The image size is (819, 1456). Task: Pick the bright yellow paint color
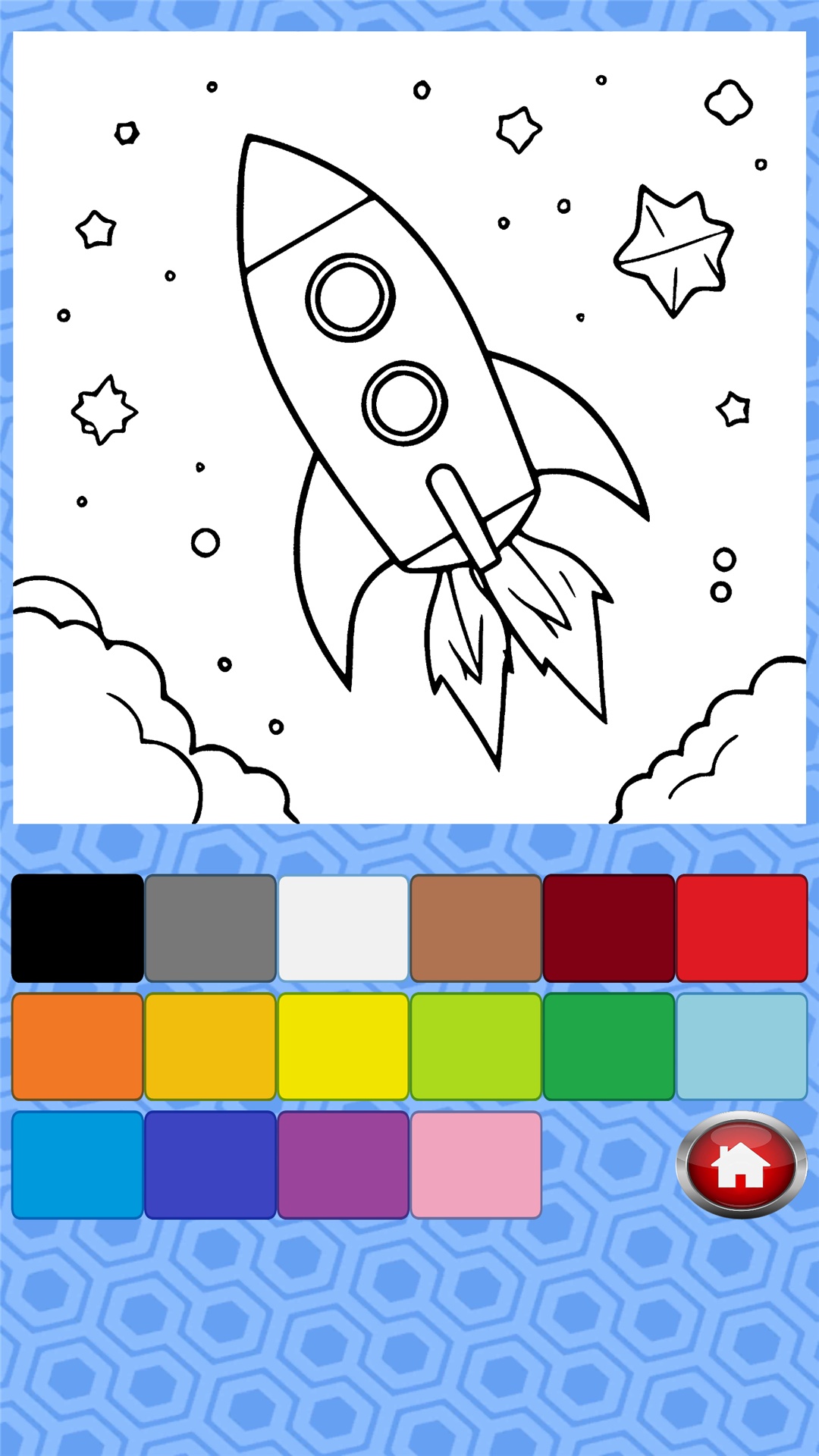tap(343, 1045)
